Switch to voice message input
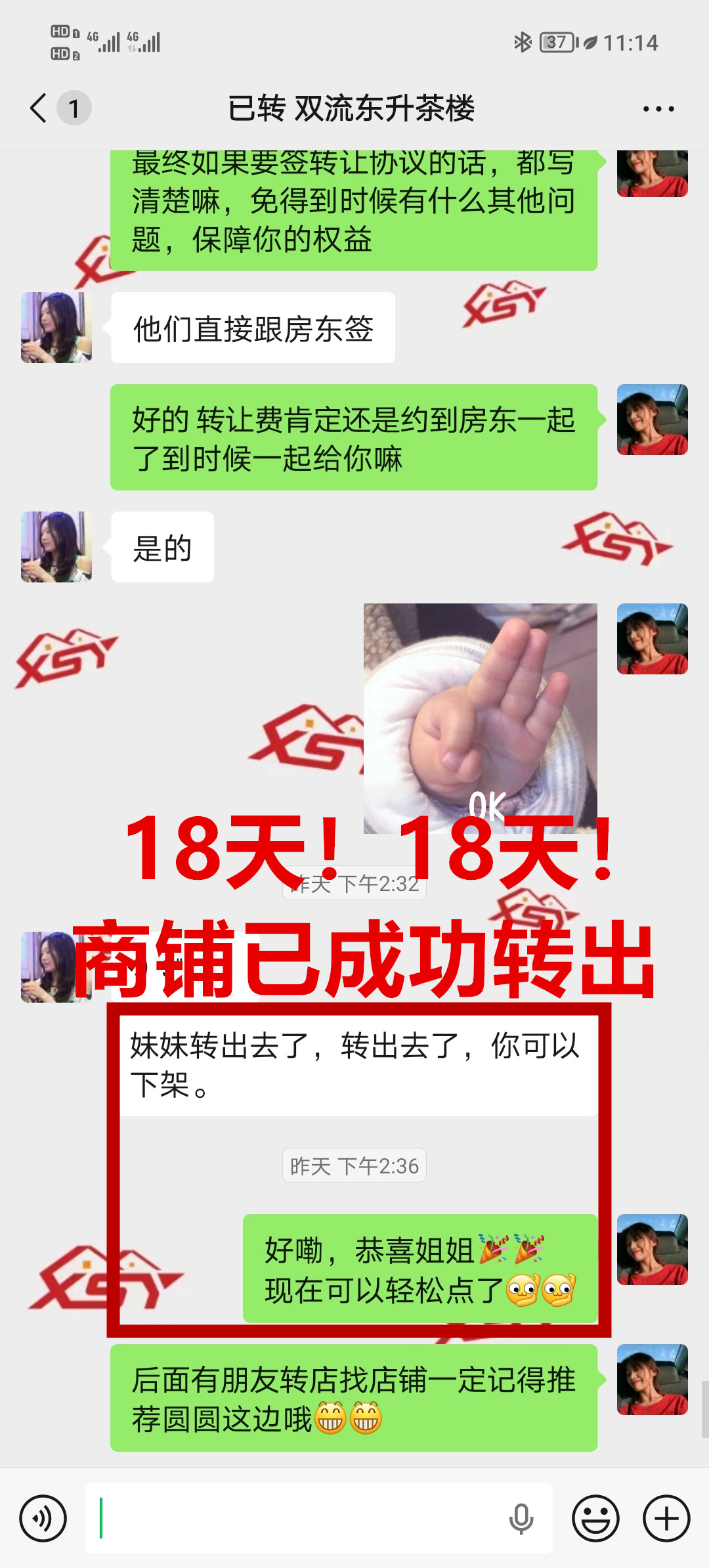 [43, 1518]
